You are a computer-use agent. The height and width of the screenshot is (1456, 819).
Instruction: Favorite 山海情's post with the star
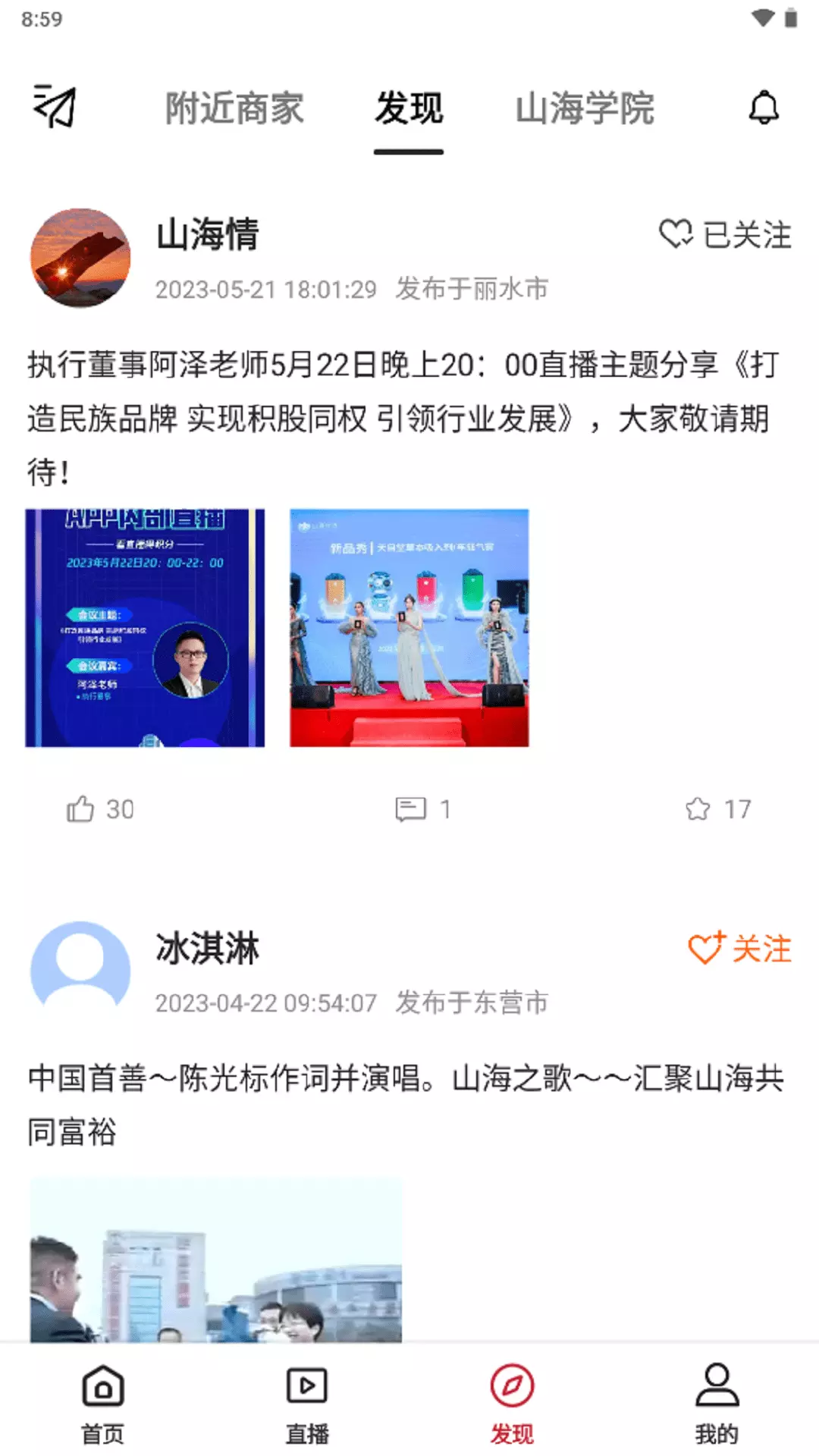718,809
